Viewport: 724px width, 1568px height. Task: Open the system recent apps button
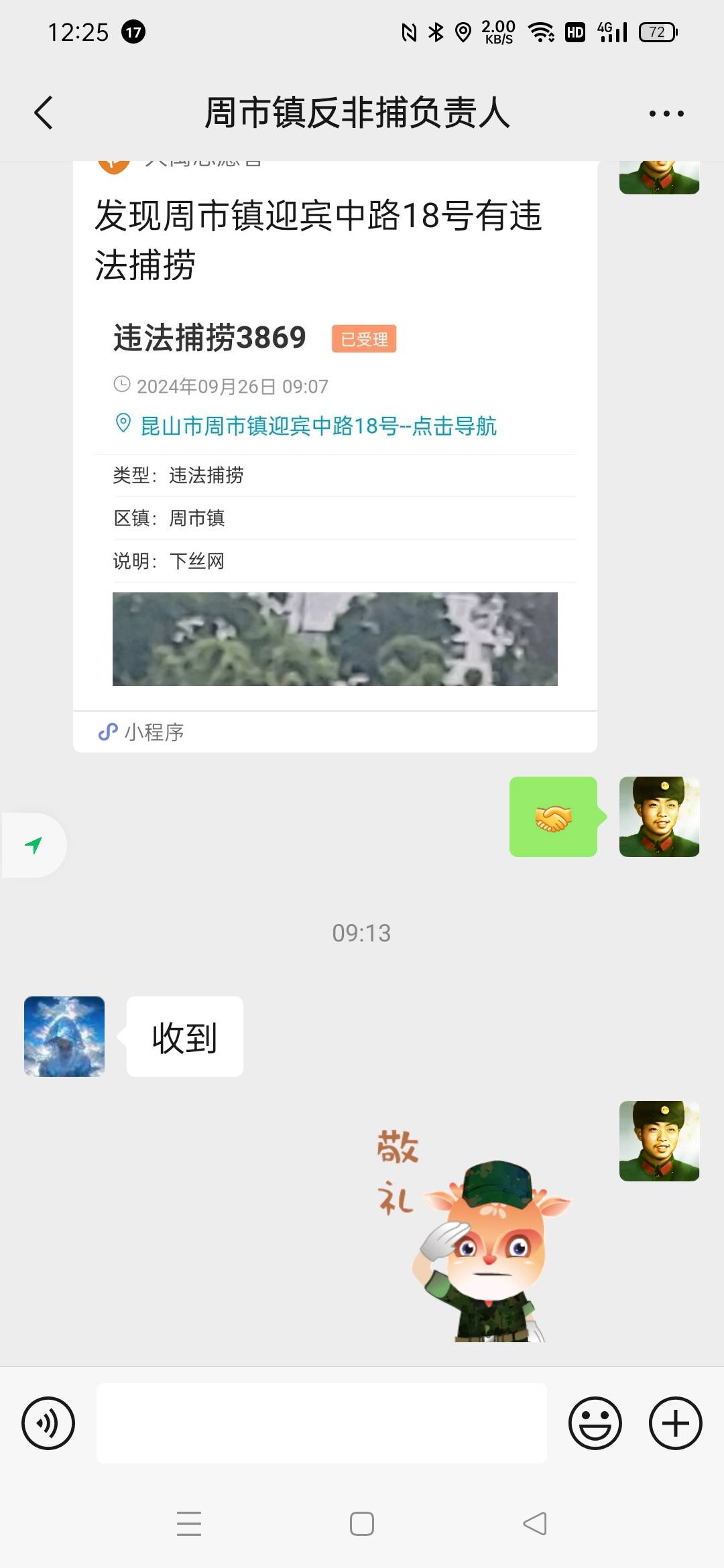[189, 1524]
